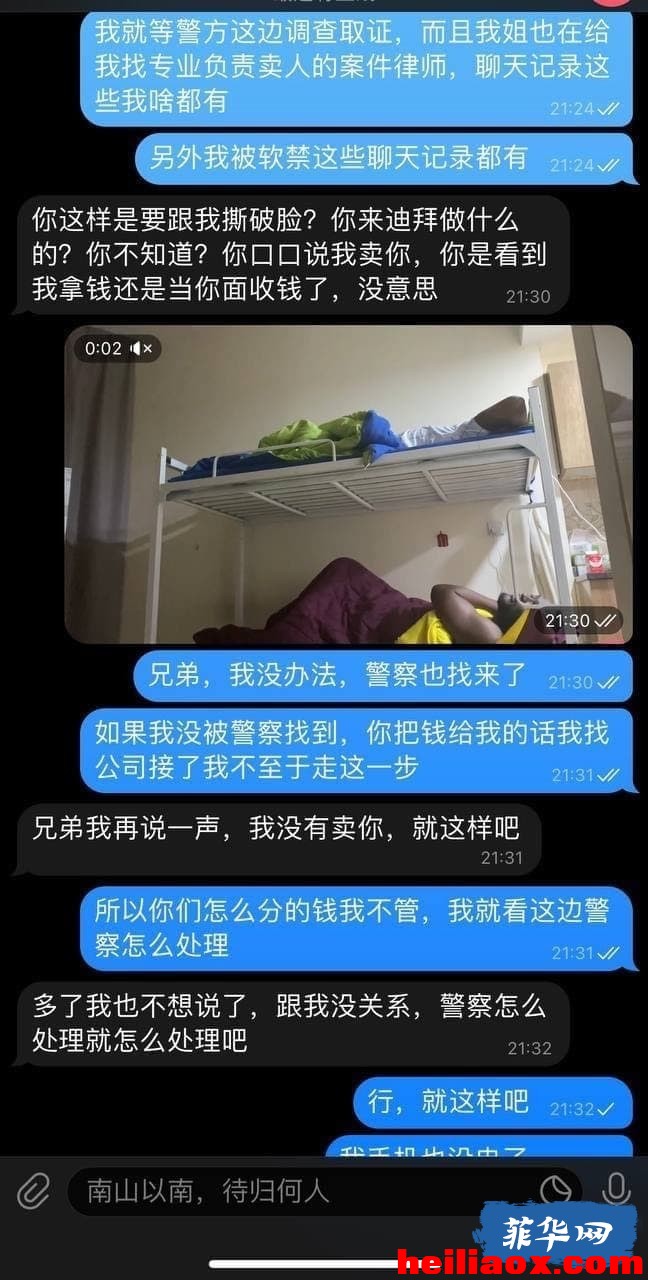Play the two-second video message
This screenshot has height=1280, width=648.
(x=349, y=484)
